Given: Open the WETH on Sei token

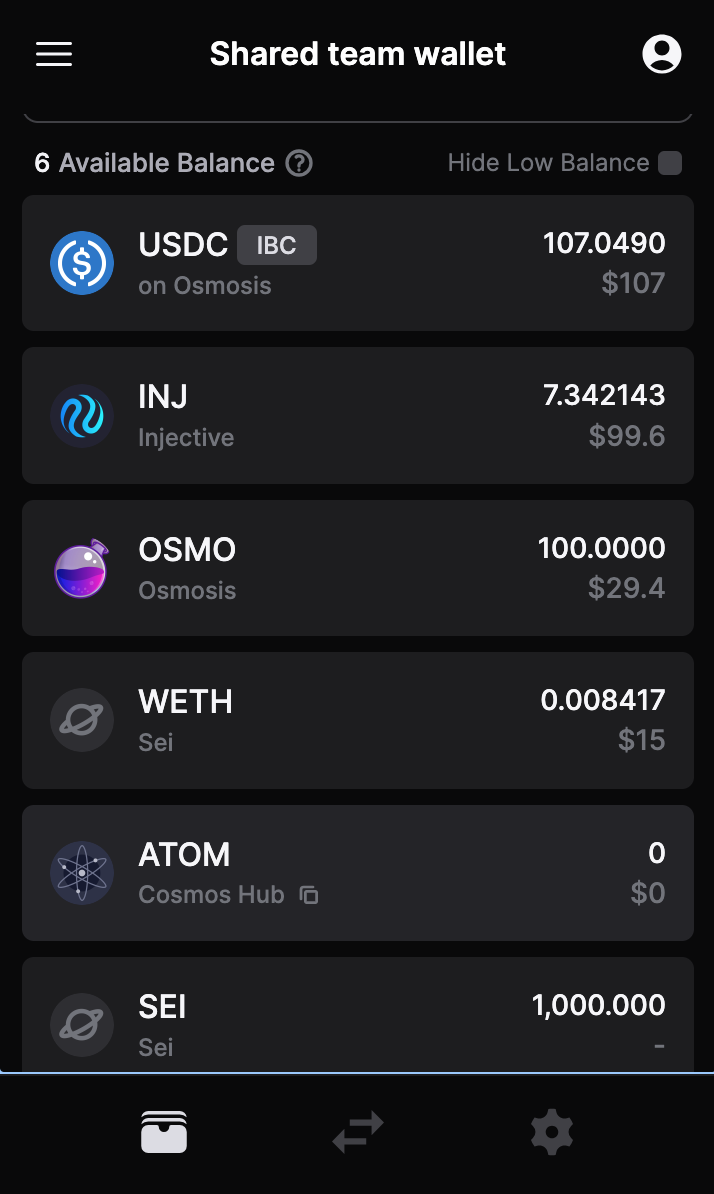Looking at the screenshot, I should pos(357,720).
